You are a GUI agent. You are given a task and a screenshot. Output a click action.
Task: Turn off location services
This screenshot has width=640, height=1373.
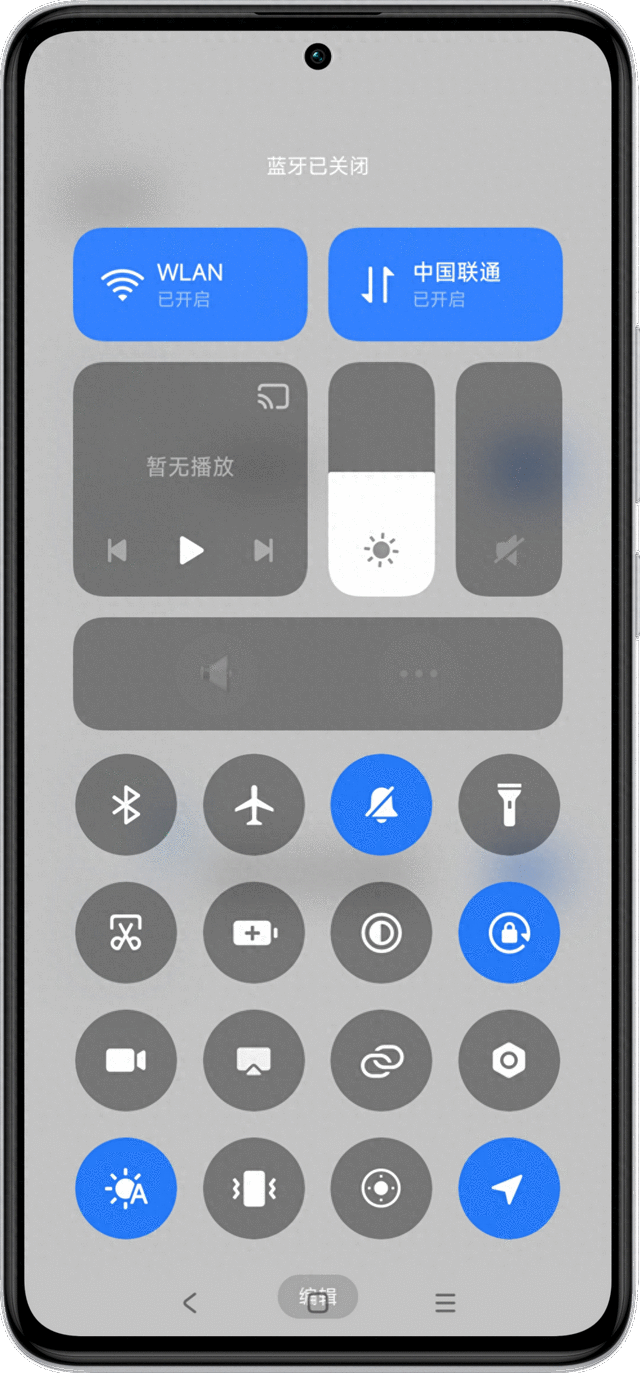(509, 1189)
